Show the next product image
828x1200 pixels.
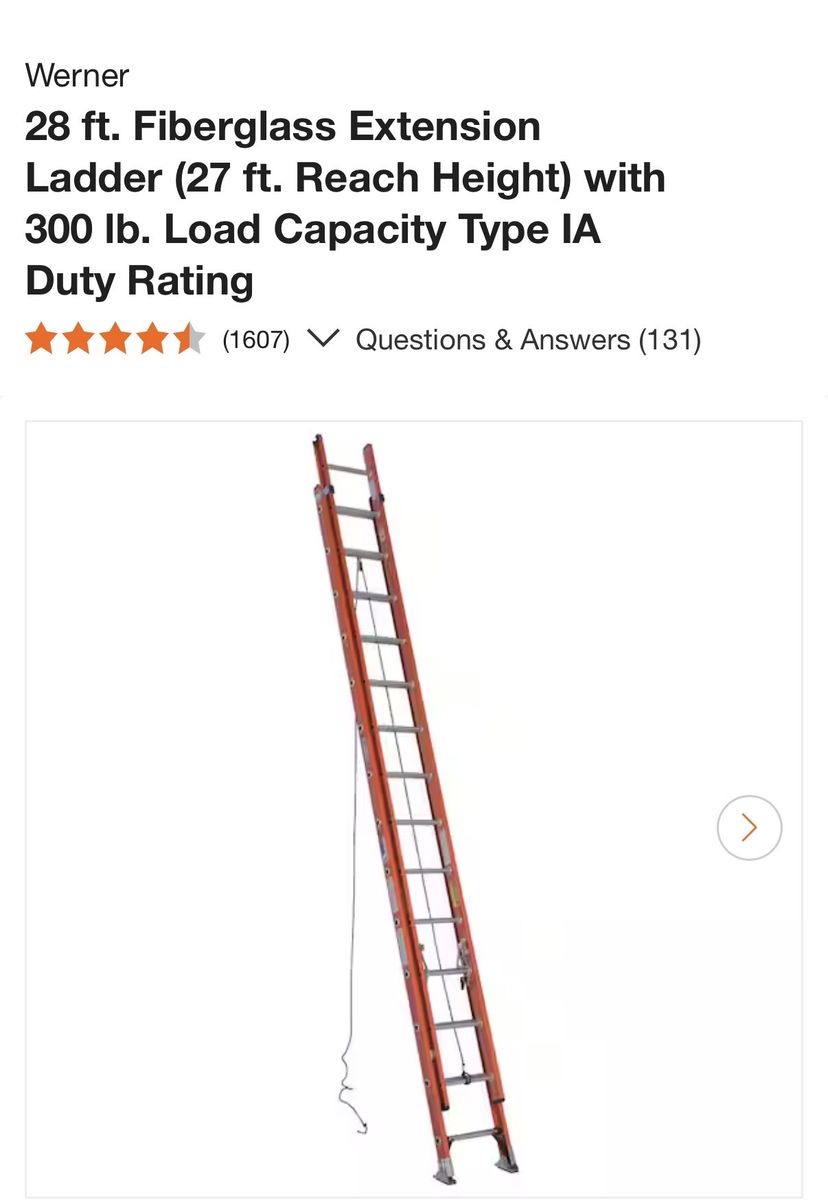point(749,827)
